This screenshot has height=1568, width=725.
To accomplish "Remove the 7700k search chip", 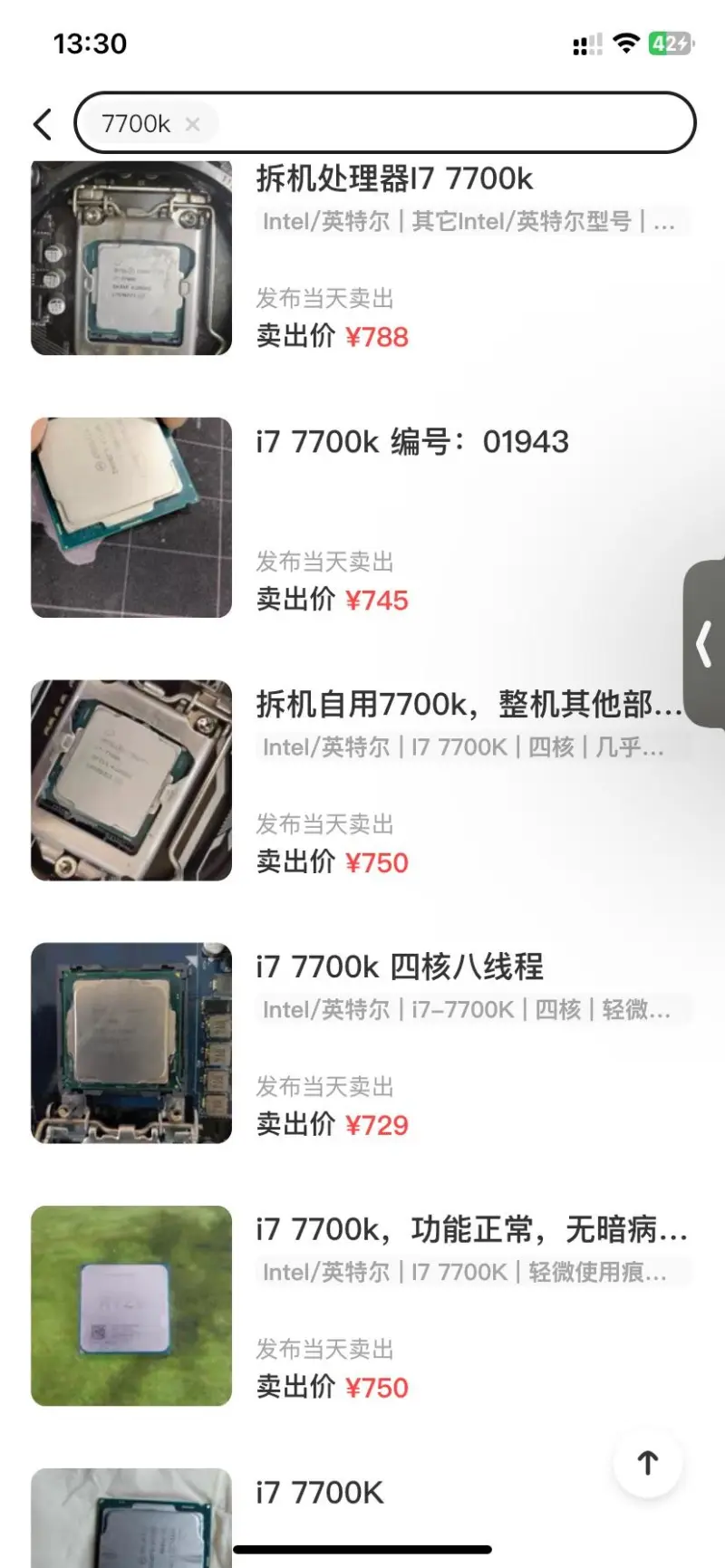I will pos(192,124).
